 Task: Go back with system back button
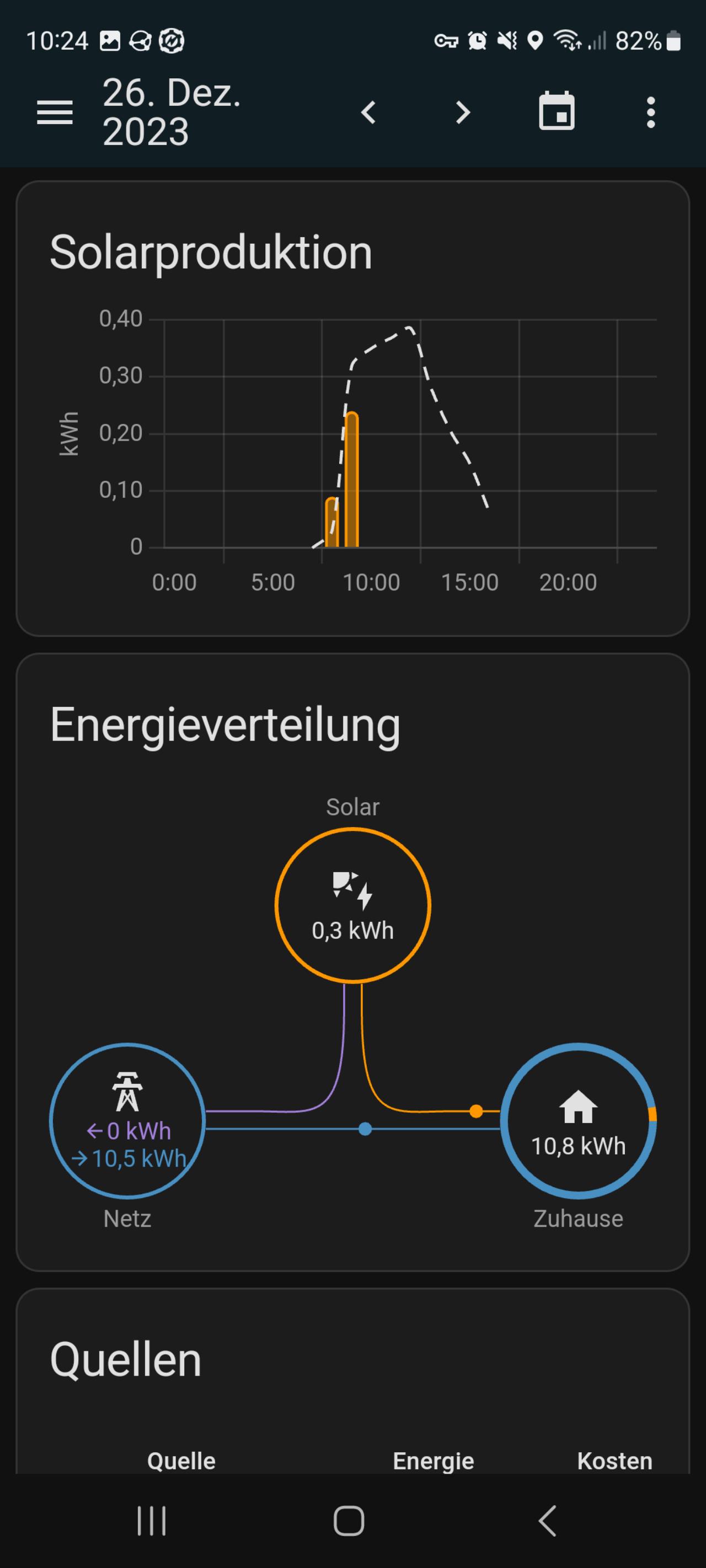pos(548,1521)
